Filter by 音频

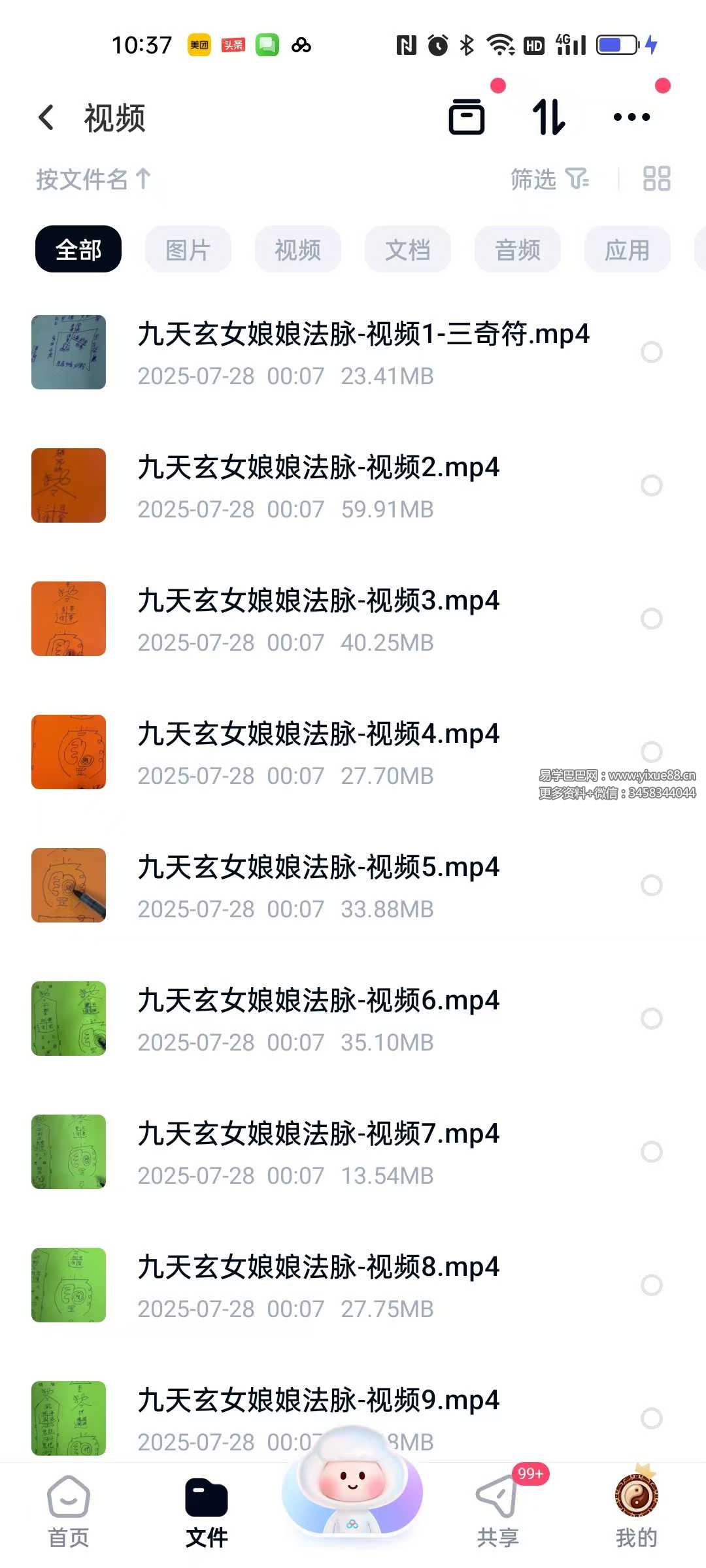(517, 250)
